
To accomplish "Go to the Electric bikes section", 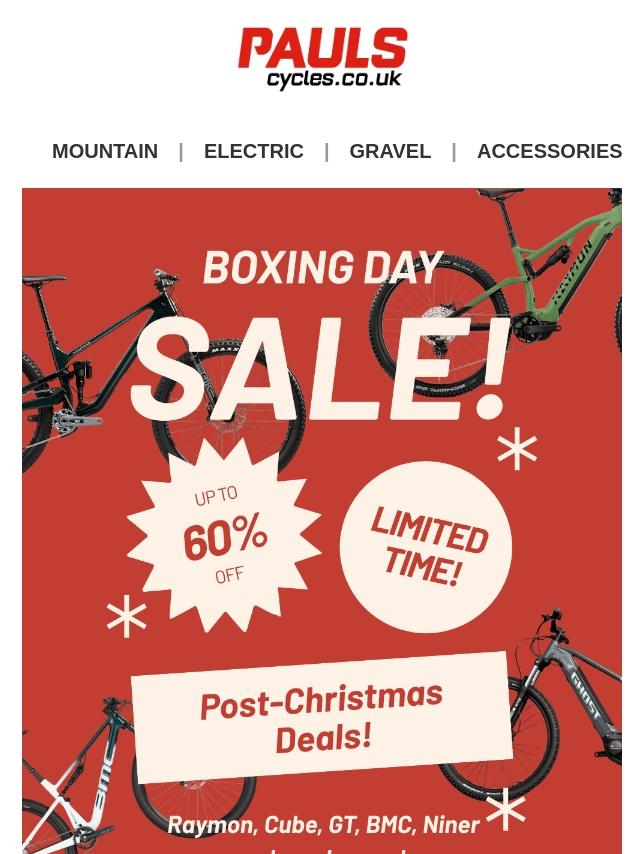I will point(253,151).
